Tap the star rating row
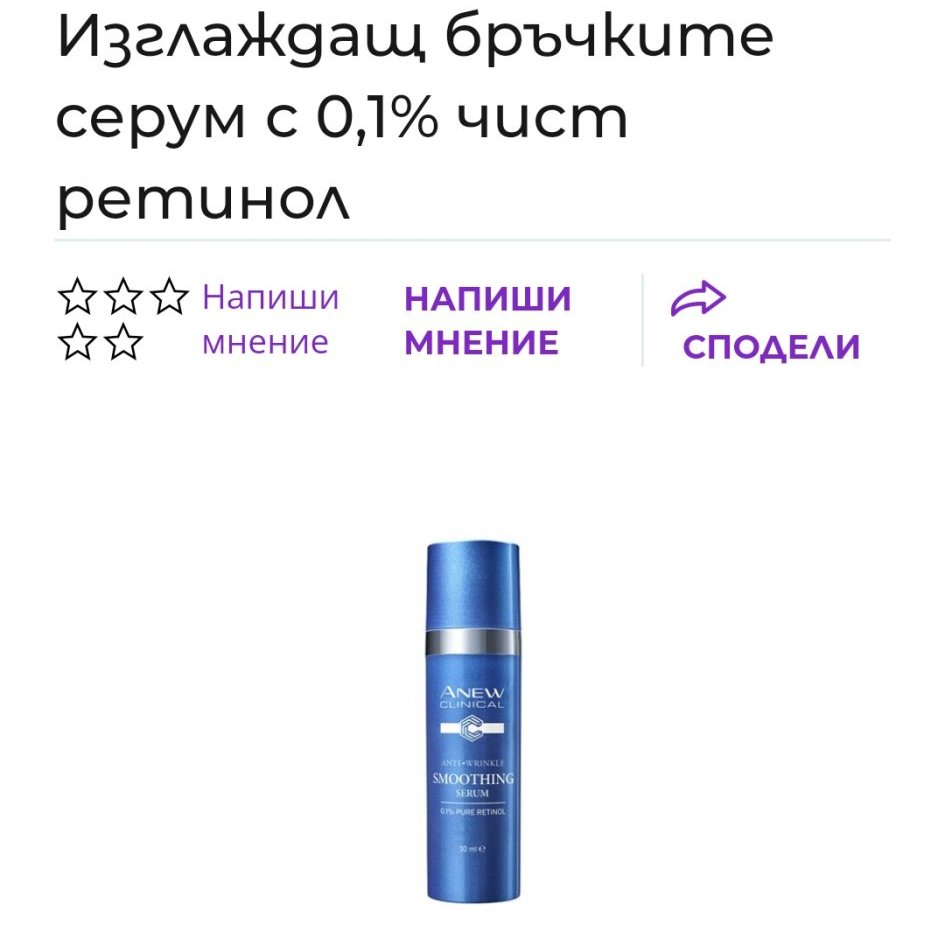The height and width of the screenshot is (926, 945). pos(122,320)
